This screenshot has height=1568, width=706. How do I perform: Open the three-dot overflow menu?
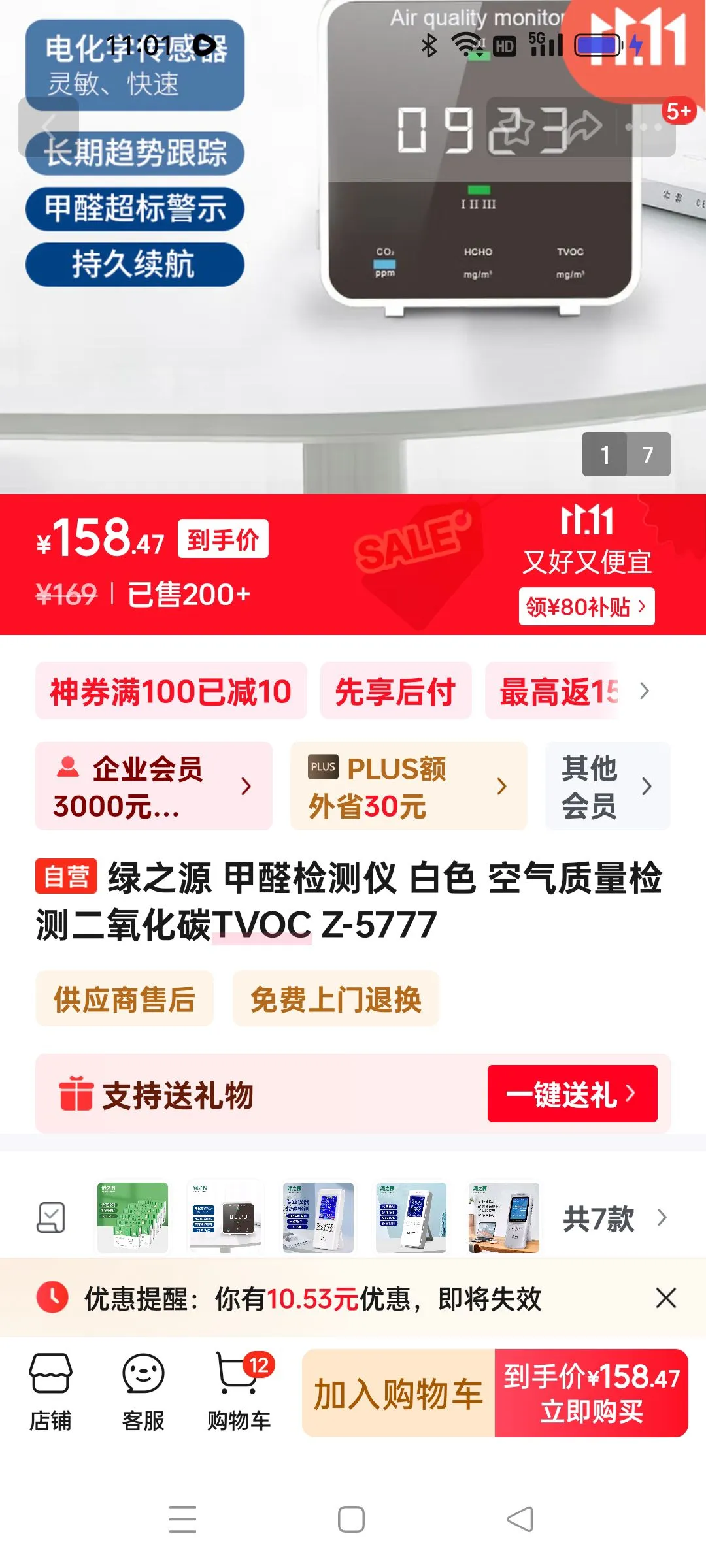[x=644, y=127]
